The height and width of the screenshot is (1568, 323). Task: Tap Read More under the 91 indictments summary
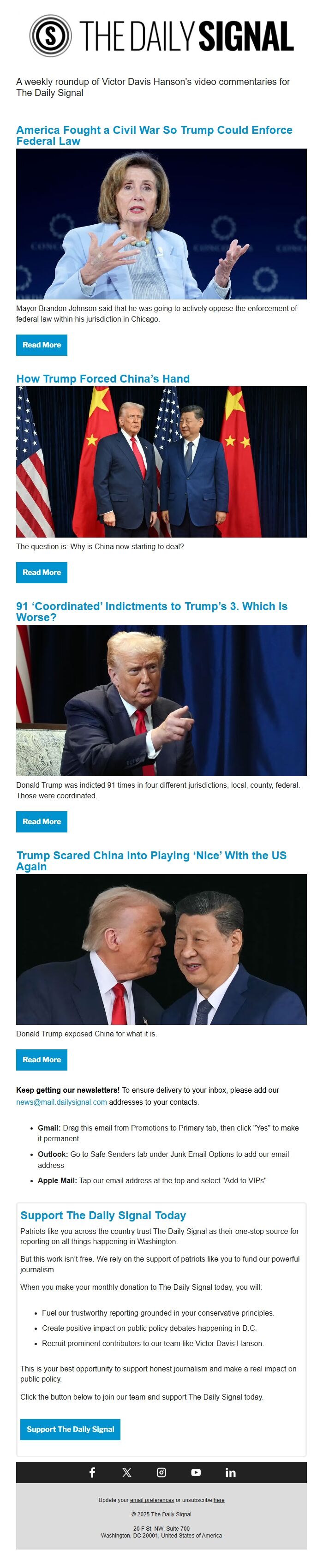(42, 821)
